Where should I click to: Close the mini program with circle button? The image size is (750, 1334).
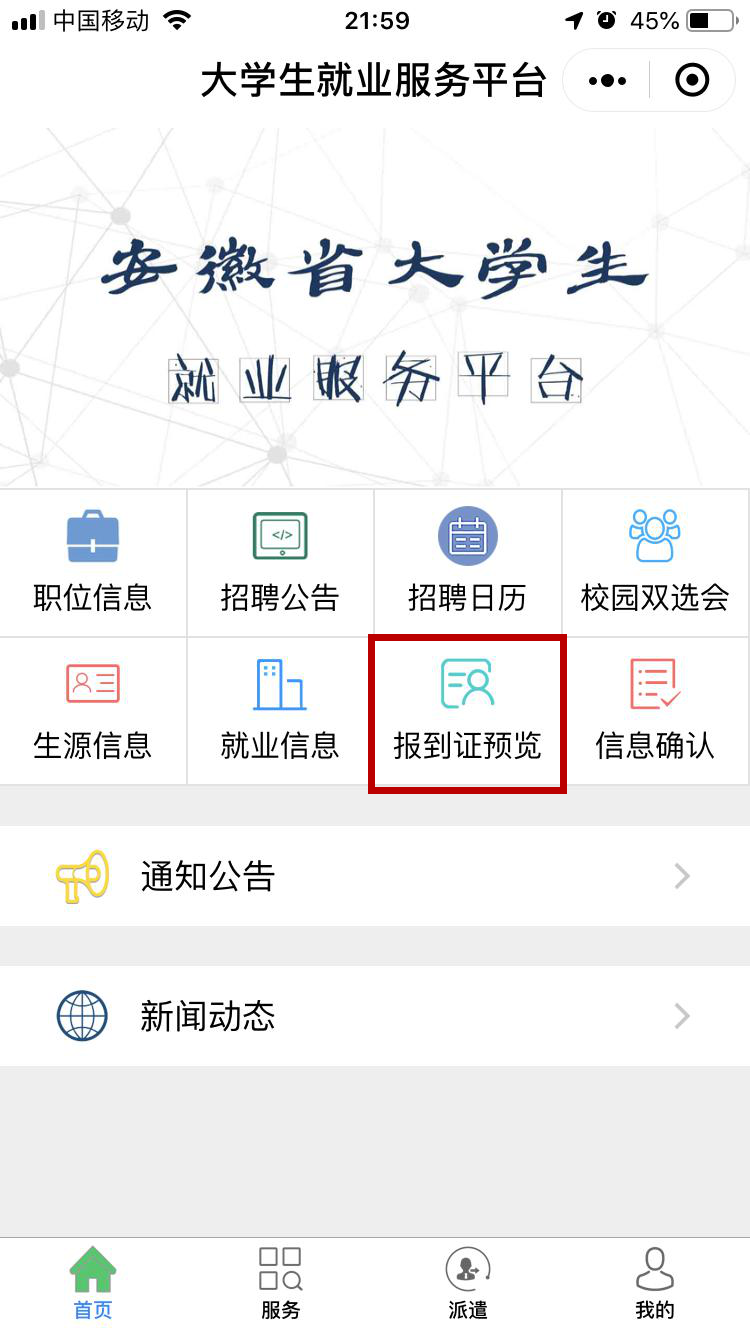click(x=692, y=80)
